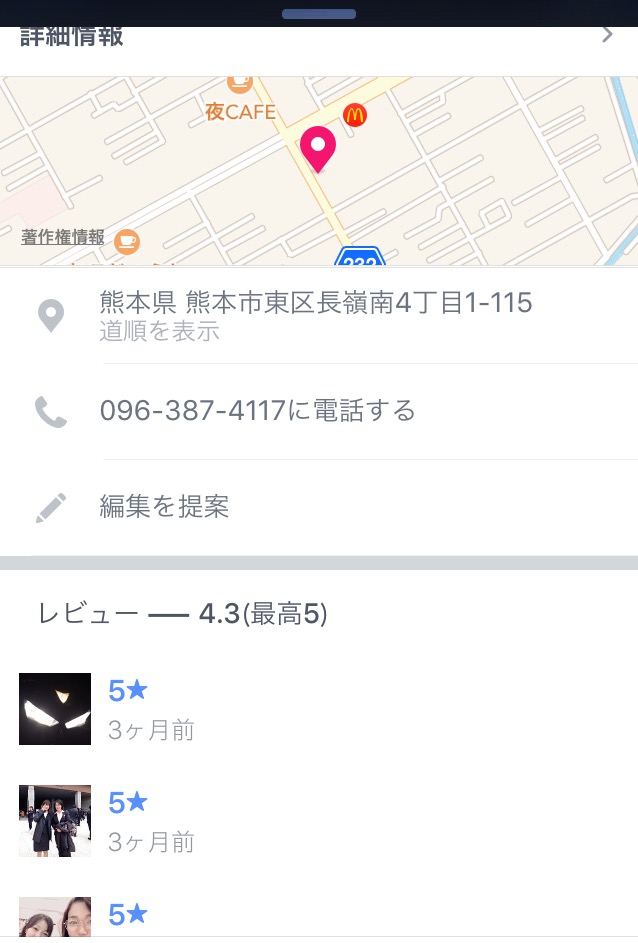Show directions to 熊本市東区長嶺南4丁目1-115

(159, 332)
